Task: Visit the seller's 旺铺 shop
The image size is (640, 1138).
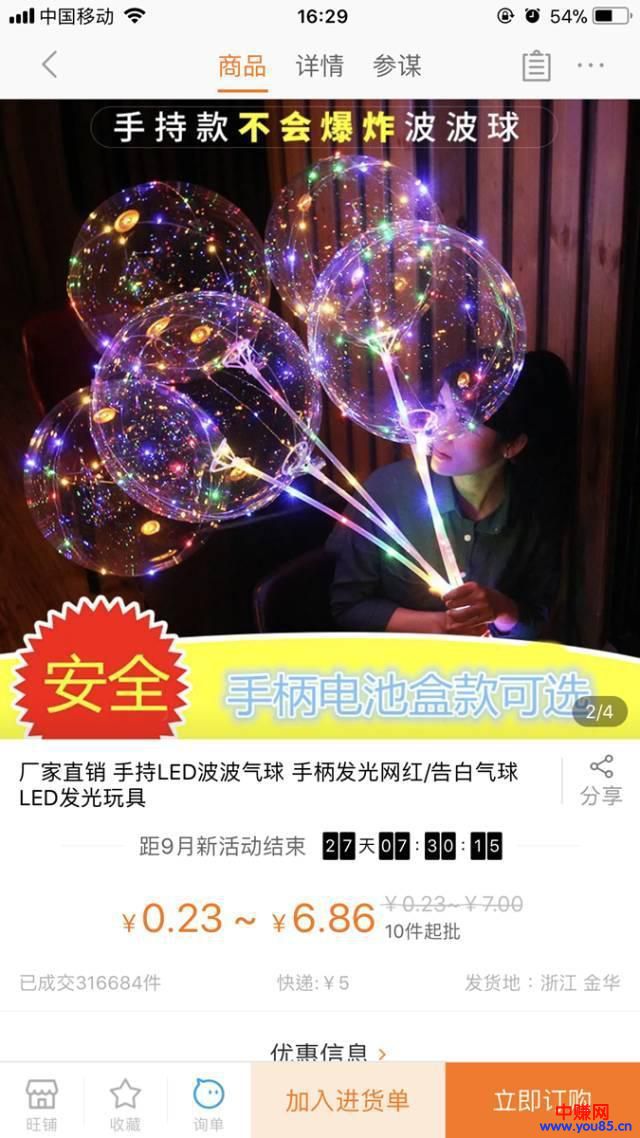Action: click(x=42, y=1103)
